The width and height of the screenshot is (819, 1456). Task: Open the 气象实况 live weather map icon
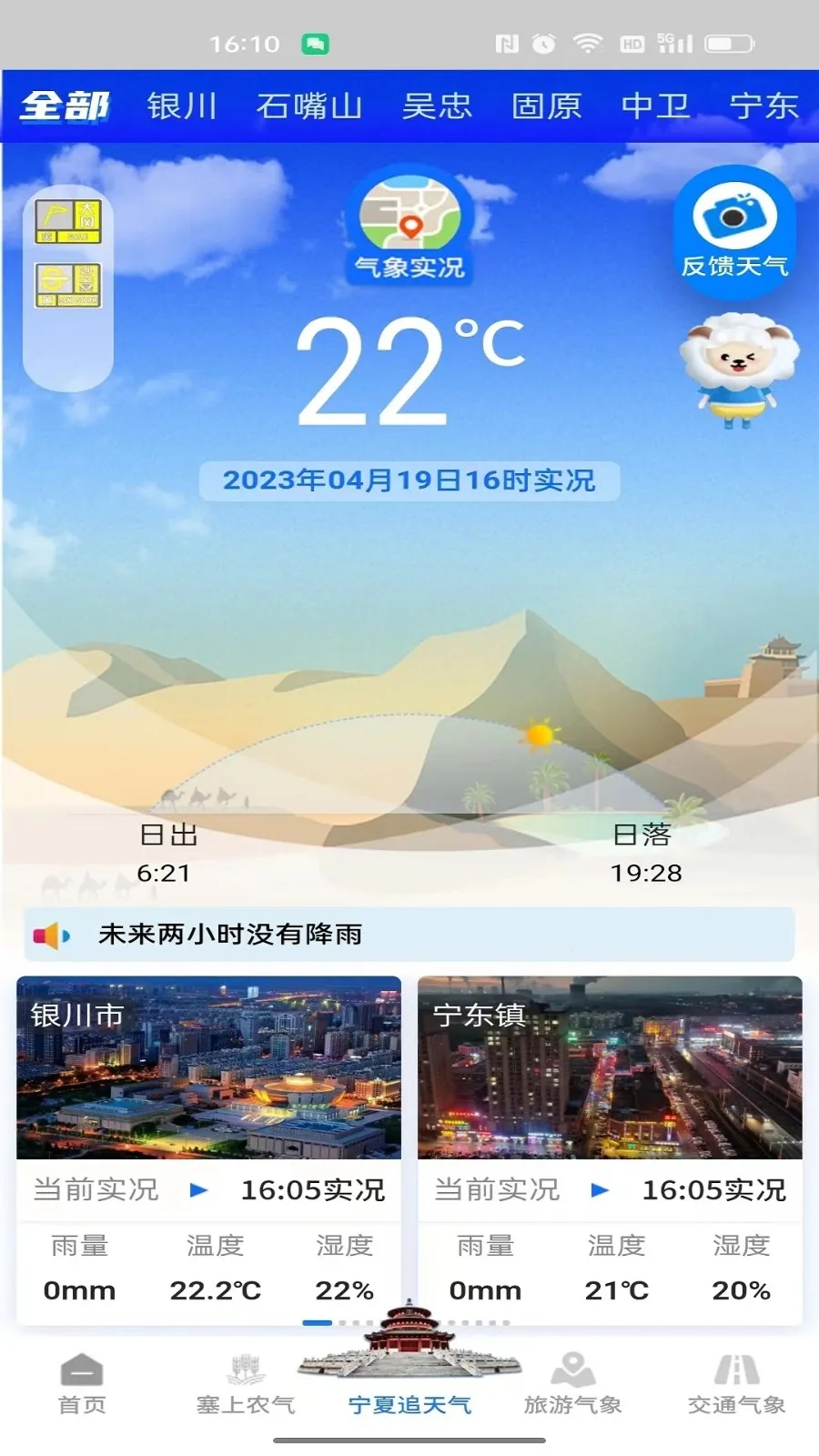411,223
